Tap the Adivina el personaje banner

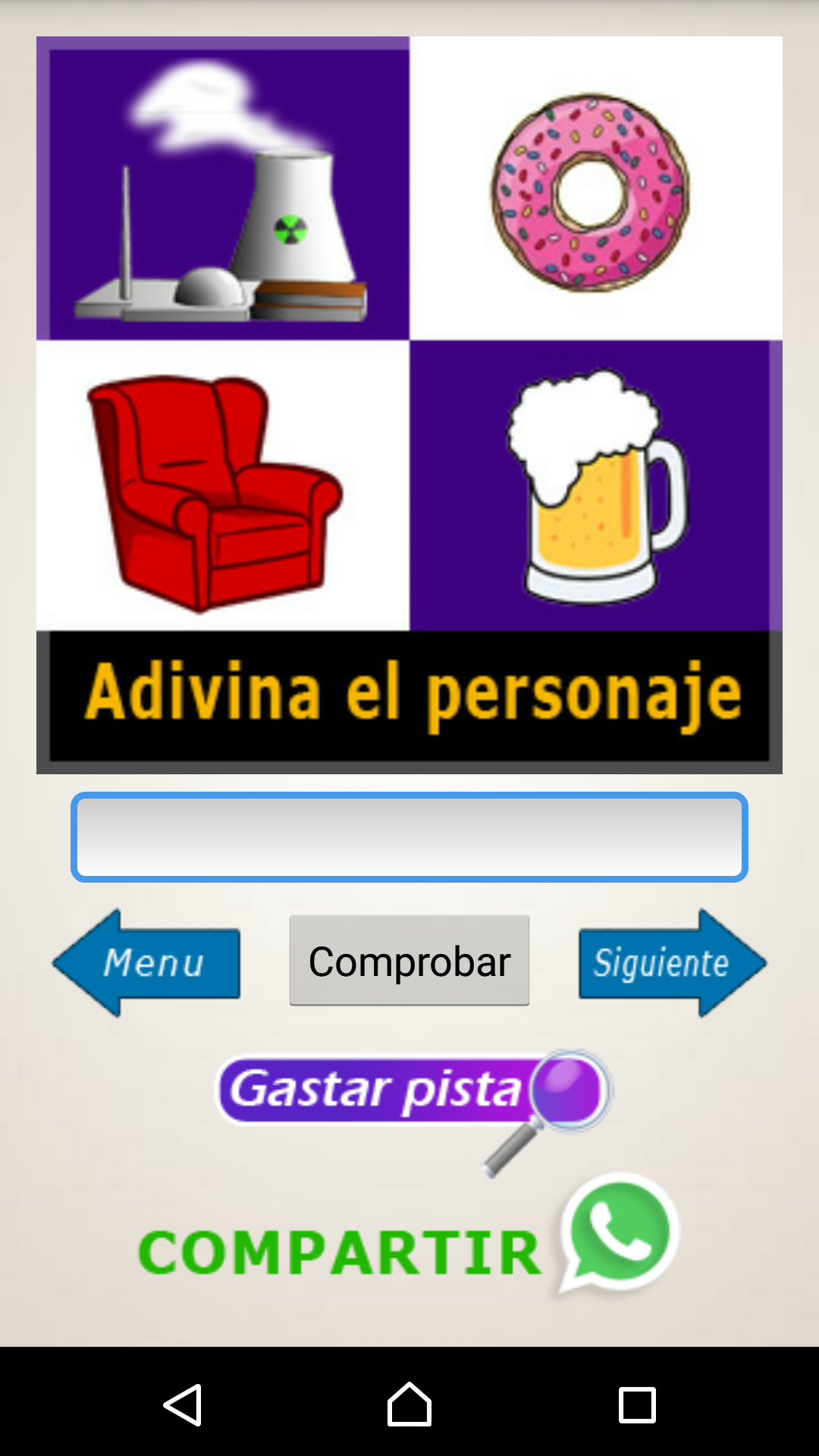pos(409,694)
